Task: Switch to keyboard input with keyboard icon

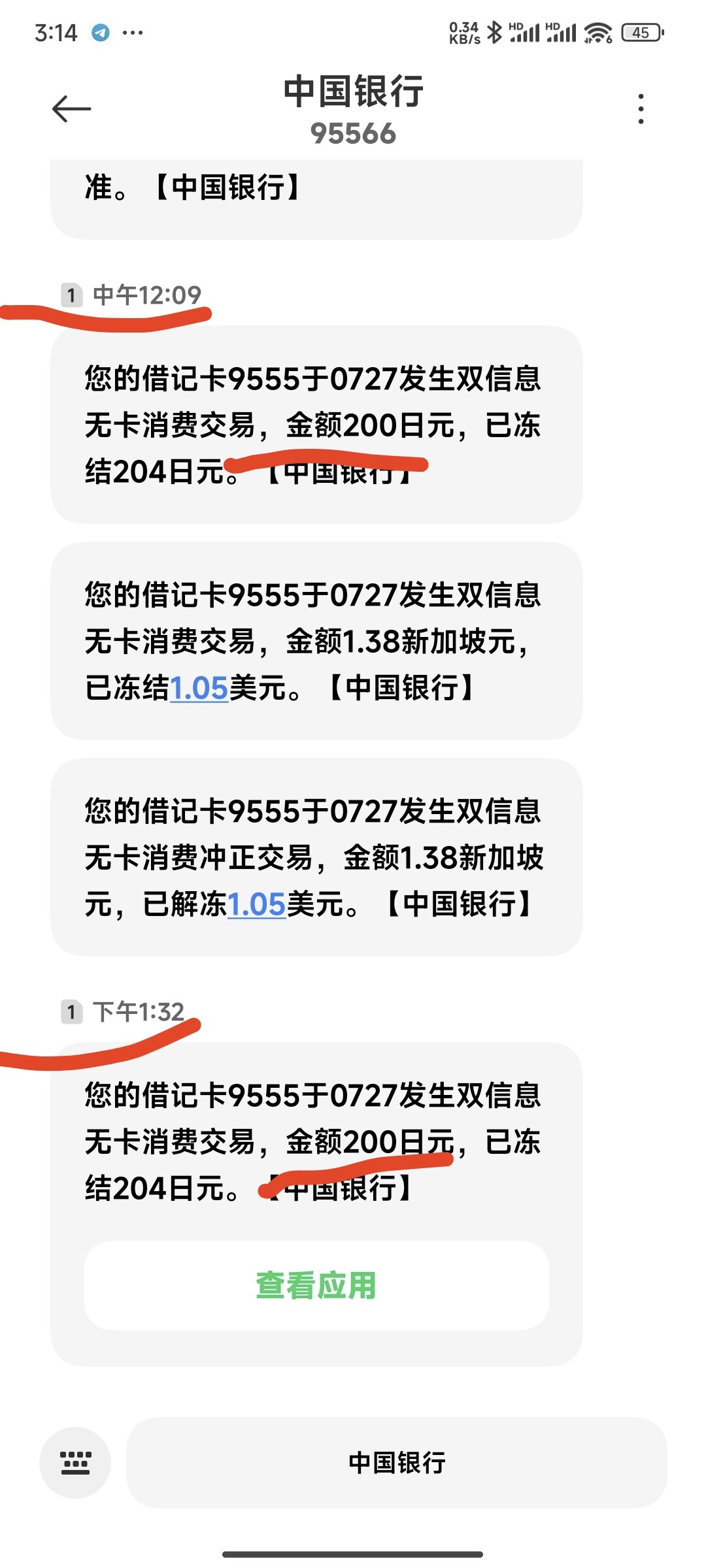Action: click(x=75, y=1462)
